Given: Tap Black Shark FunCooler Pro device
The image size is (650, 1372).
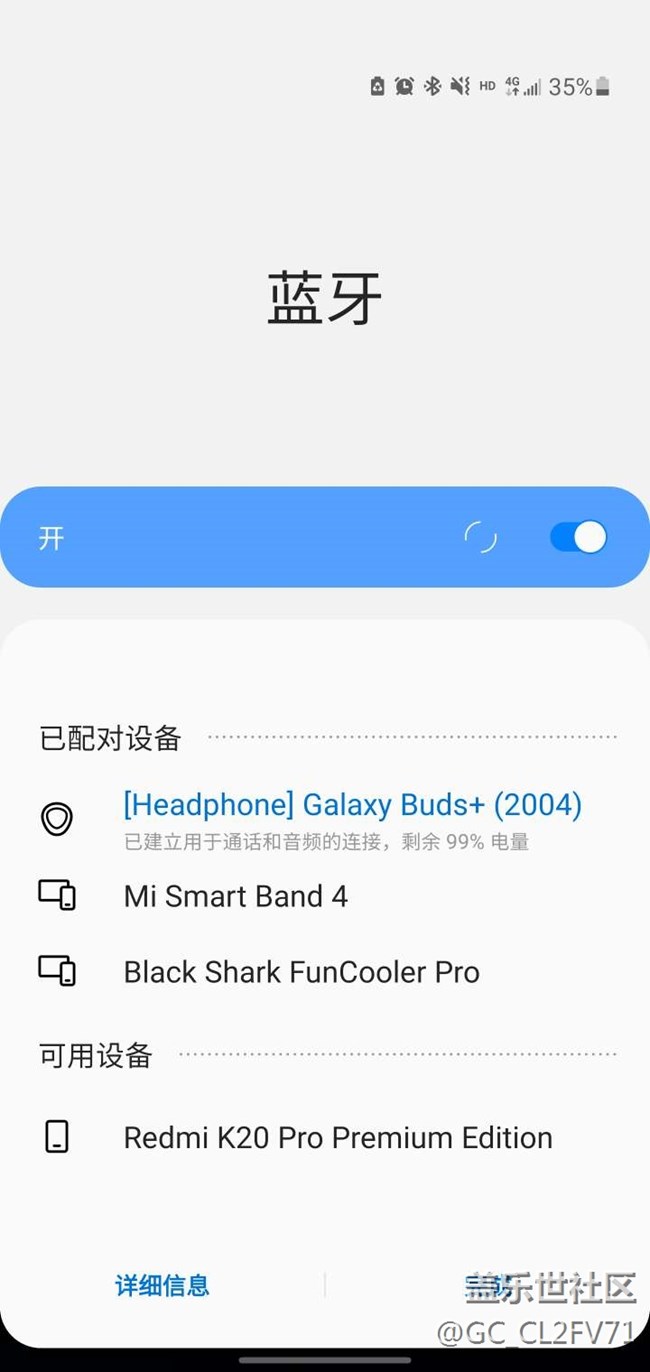Looking at the screenshot, I should coord(301,972).
